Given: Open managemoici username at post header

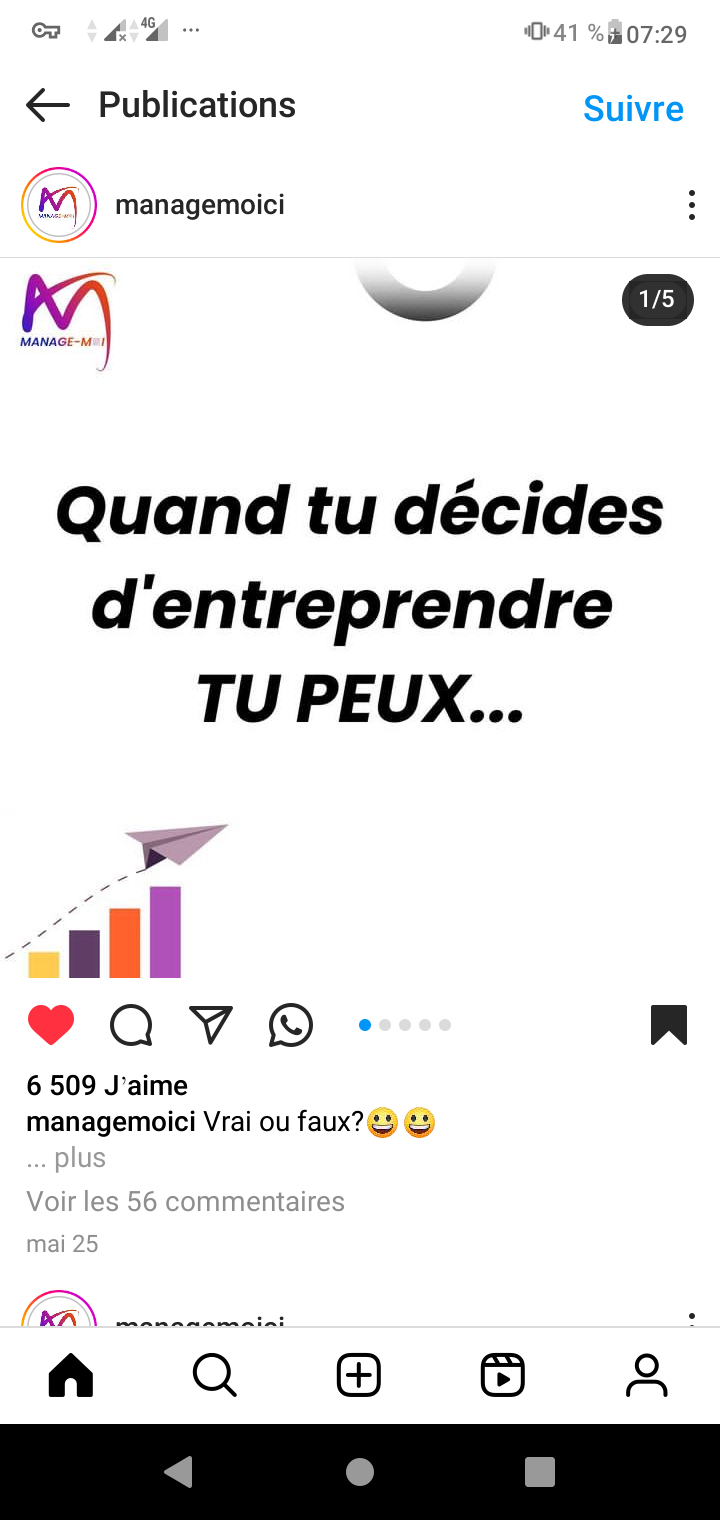Looking at the screenshot, I should click(x=200, y=205).
